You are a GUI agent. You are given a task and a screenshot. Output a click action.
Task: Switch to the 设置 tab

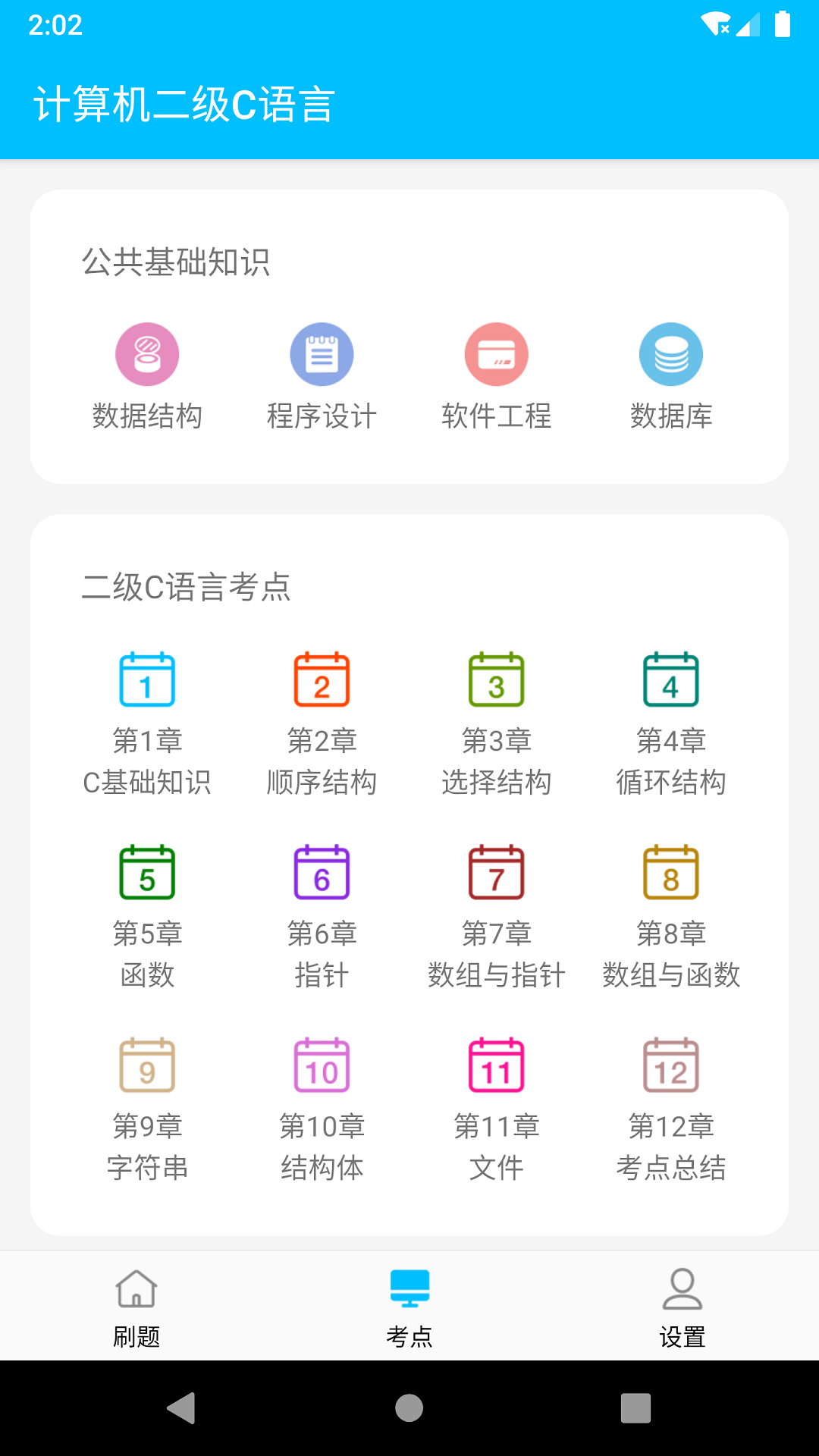[681, 1306]
